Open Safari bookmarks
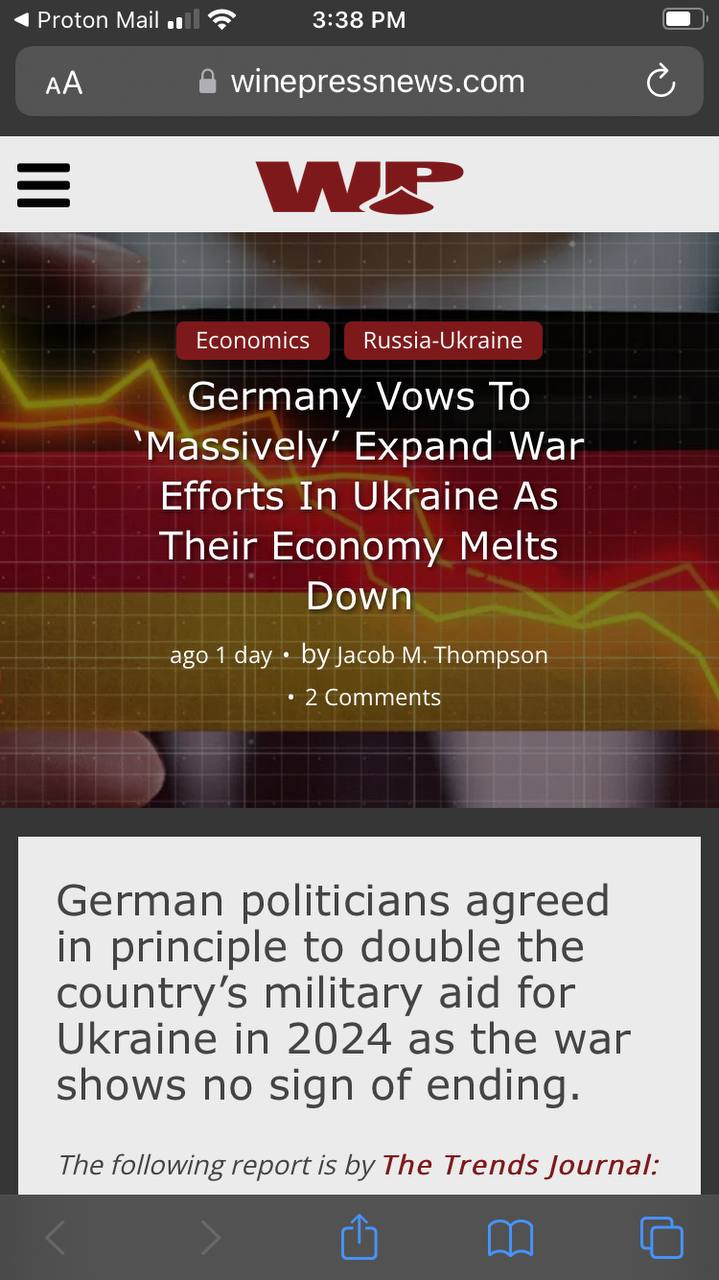Viewport: 719px width, 1280px height. click(510, 1240)
